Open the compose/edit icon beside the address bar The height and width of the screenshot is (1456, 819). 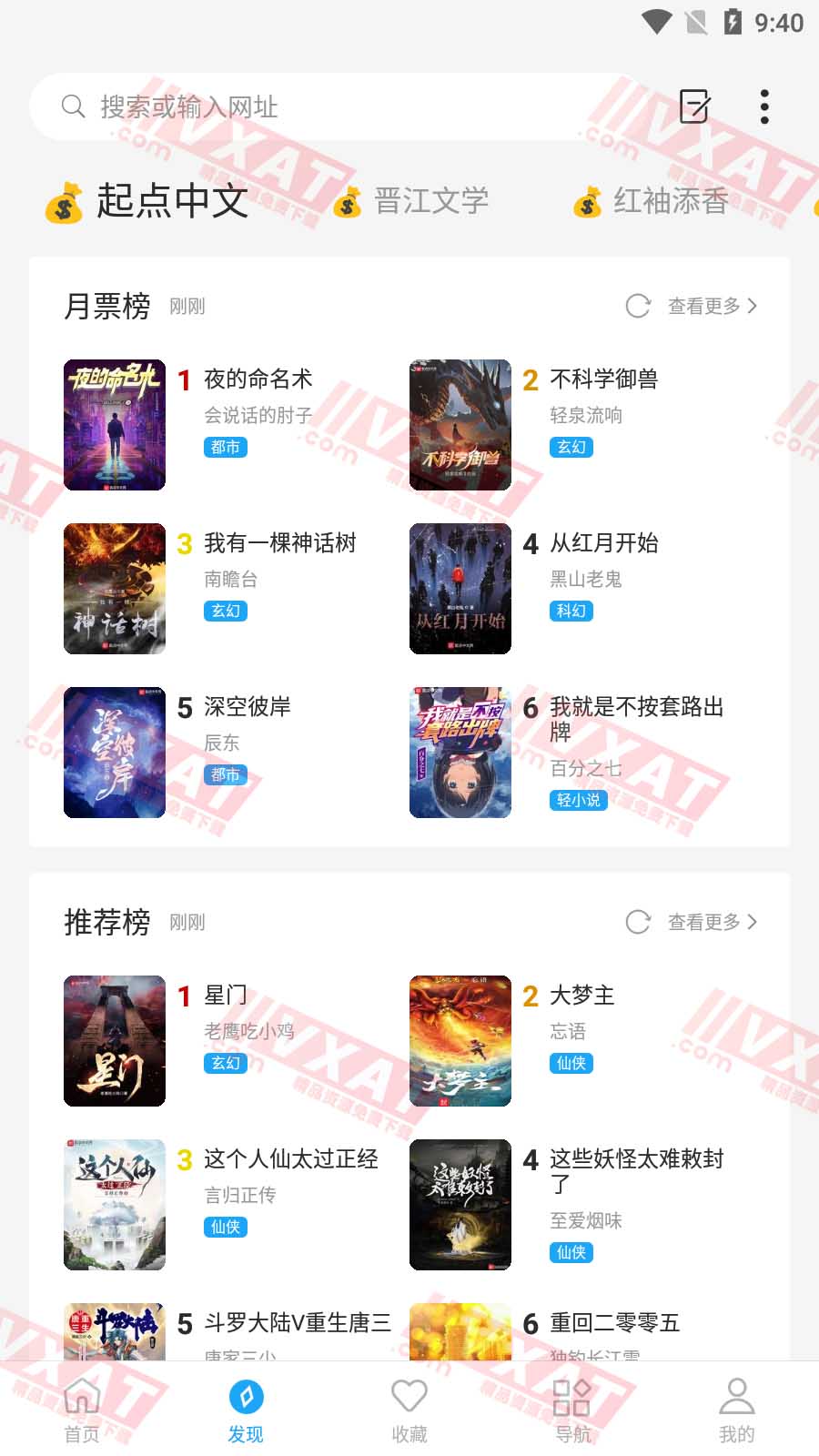(x=695, y=106)
